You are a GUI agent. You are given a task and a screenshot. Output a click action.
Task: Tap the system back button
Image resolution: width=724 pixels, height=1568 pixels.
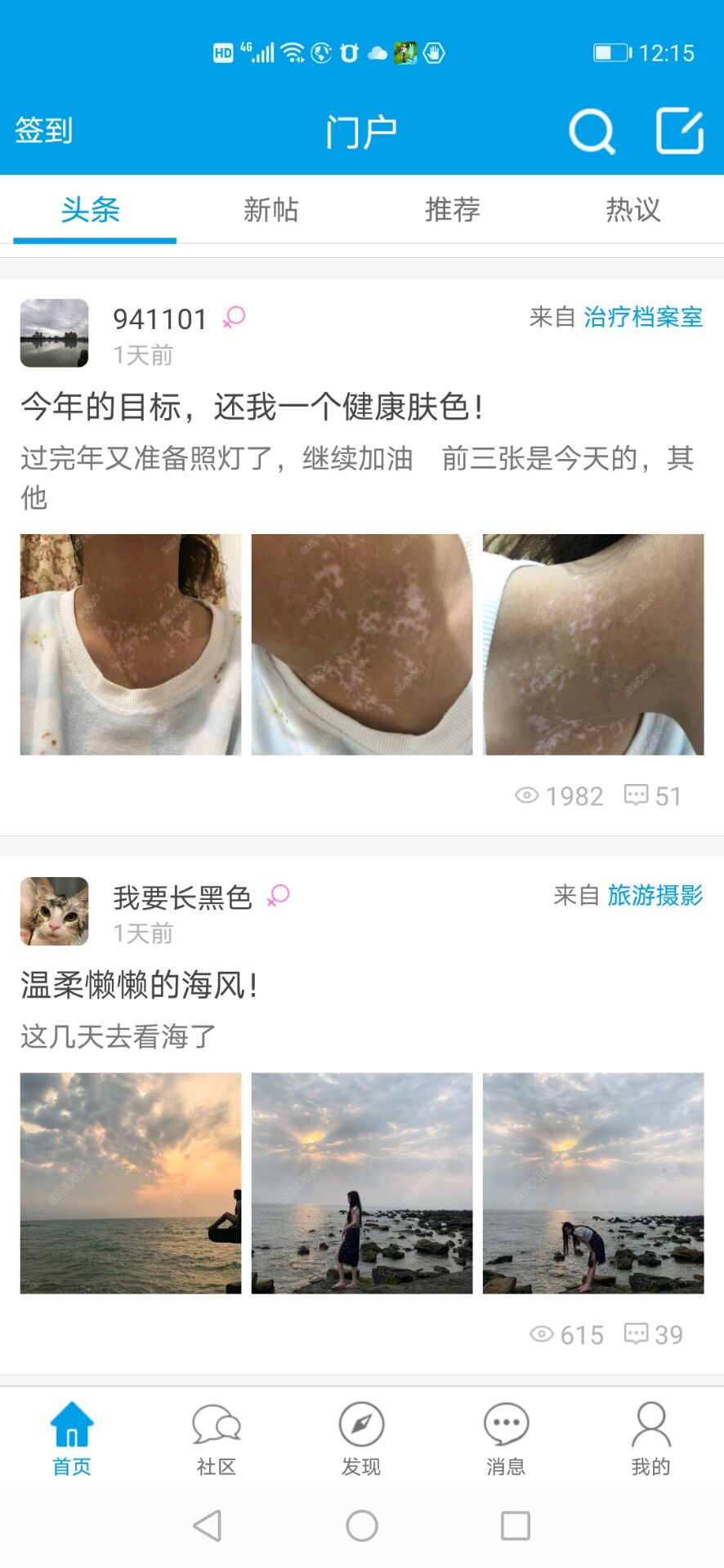click(208, 1525)
